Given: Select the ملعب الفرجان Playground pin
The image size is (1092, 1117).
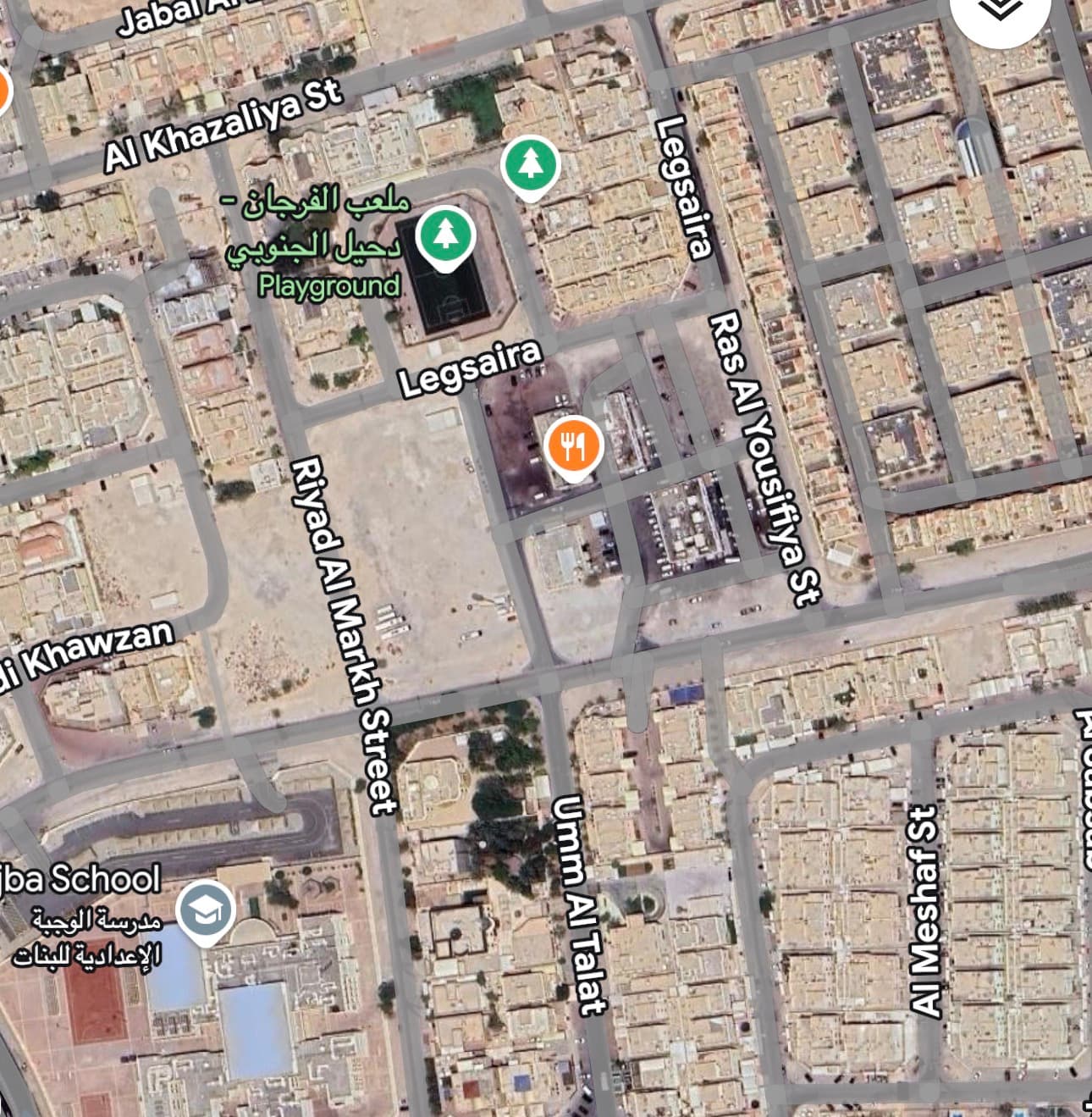Looking at the screenshot, I should point(444,237).
